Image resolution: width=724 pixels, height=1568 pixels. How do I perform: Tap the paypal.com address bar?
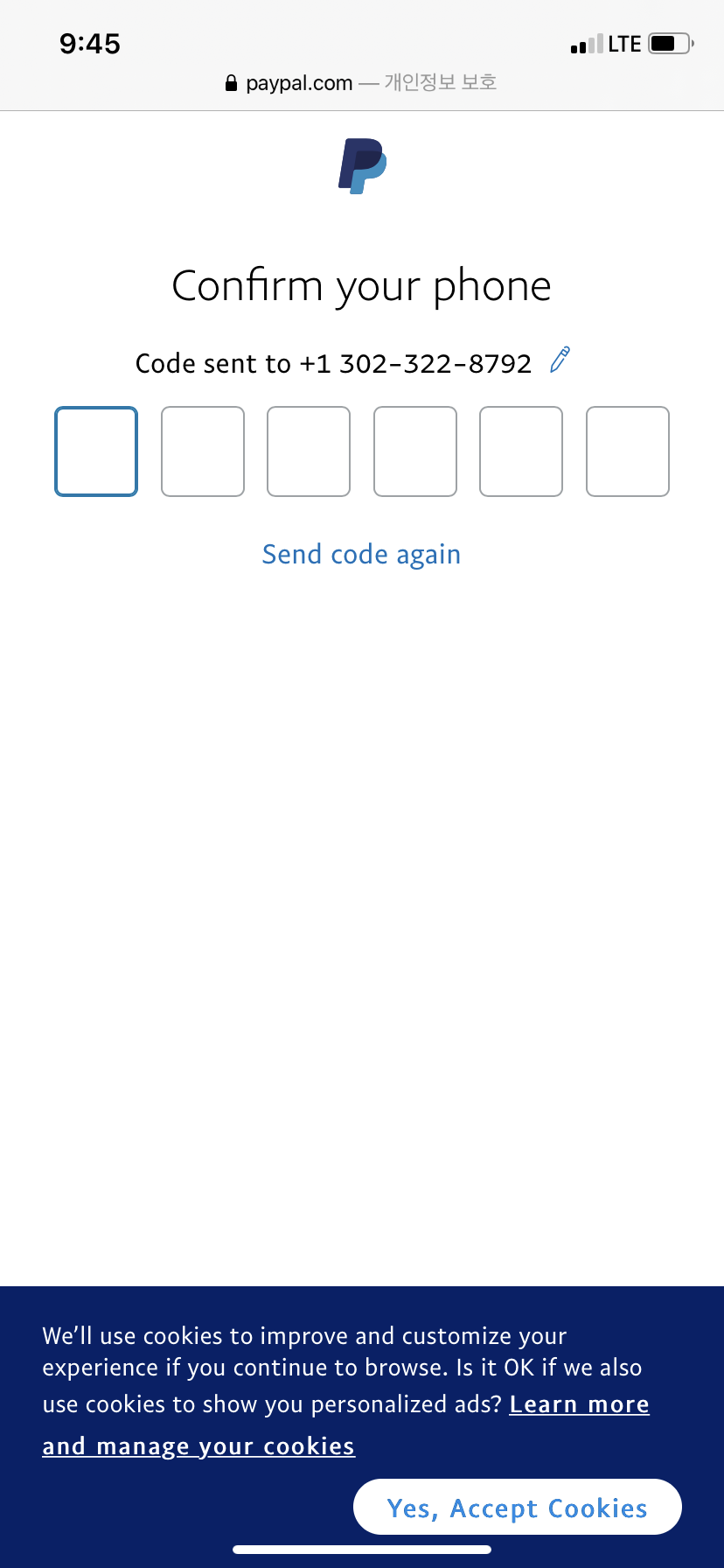(361, 83)
